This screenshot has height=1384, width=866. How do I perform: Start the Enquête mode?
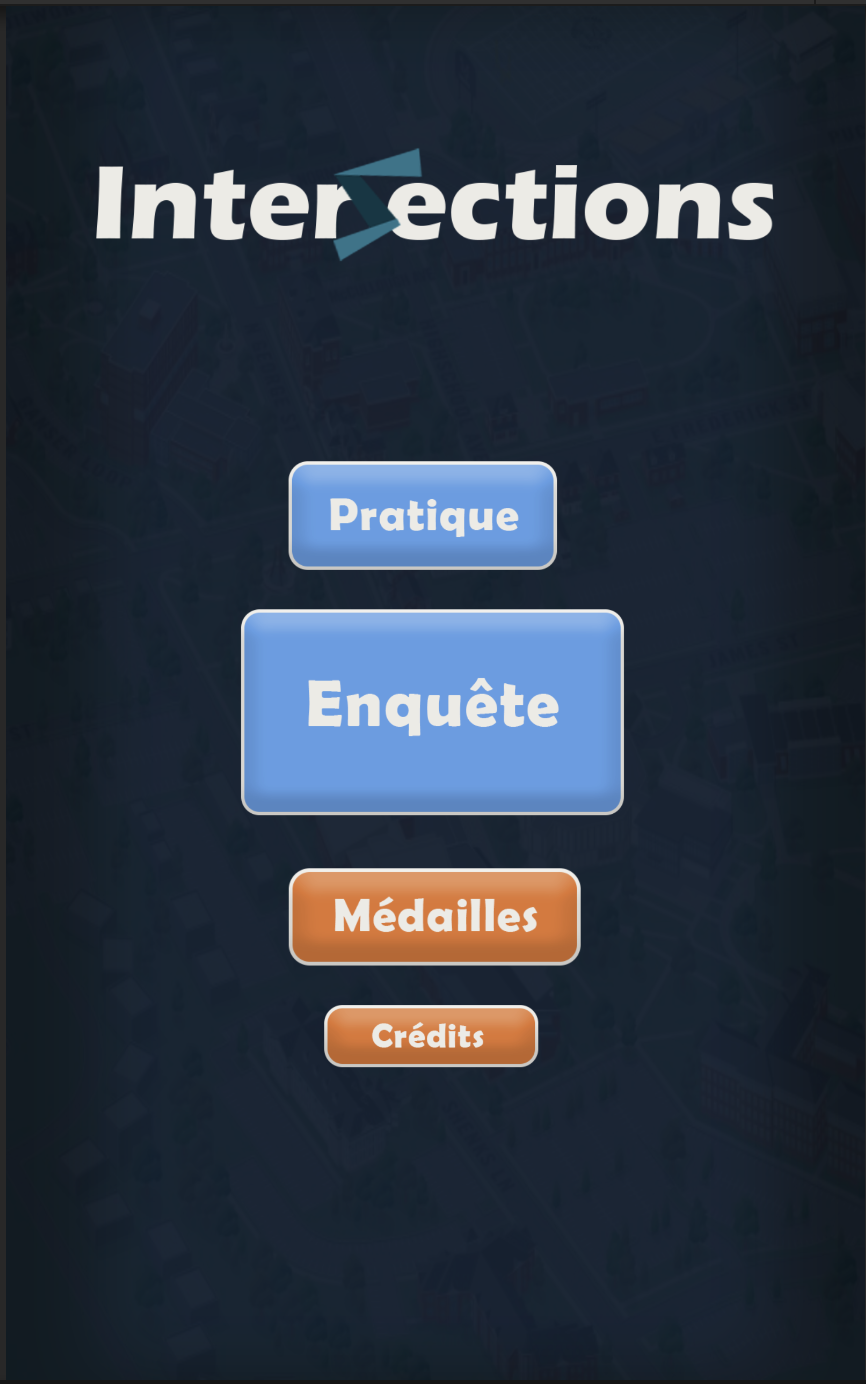[432, 711]
